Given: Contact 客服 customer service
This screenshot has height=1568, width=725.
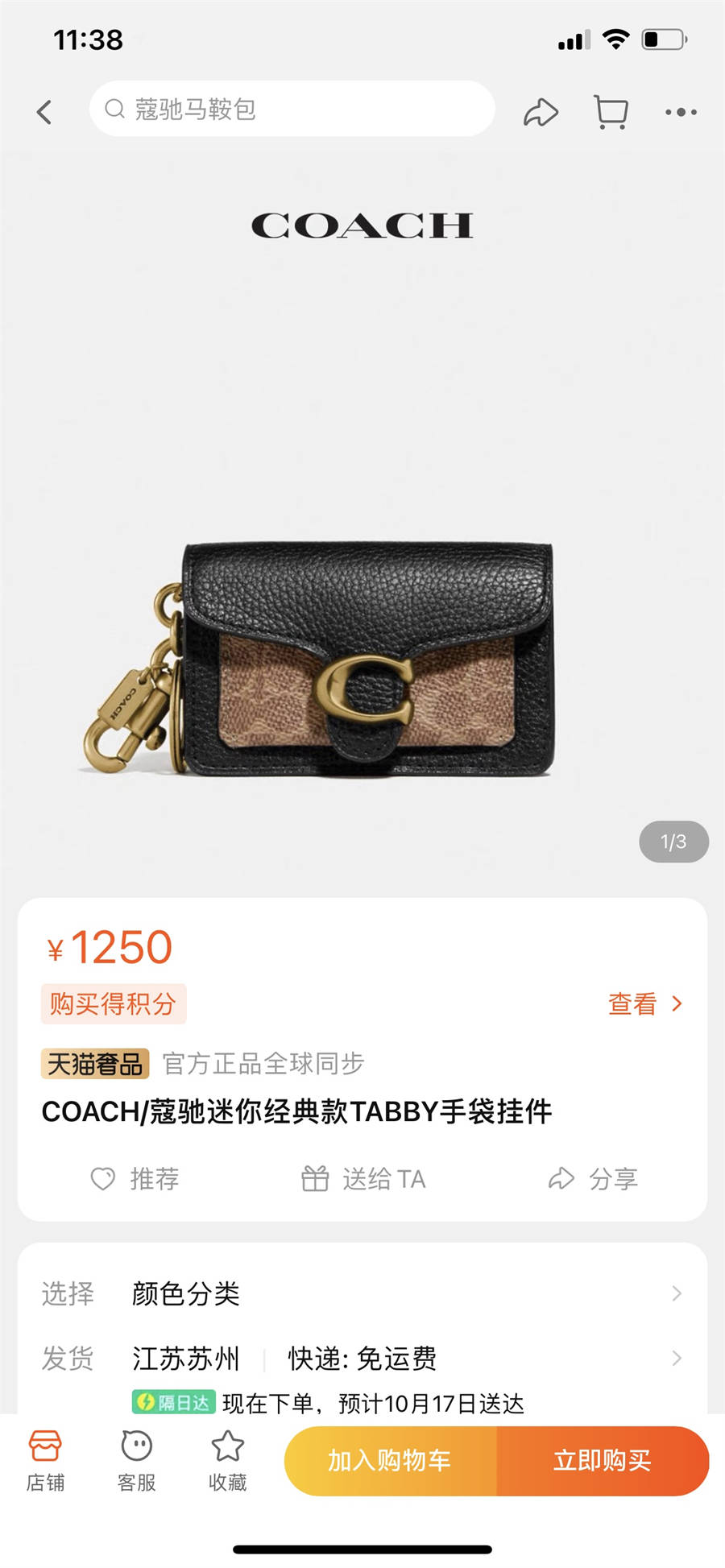Looking at the screenshot, I should point(136,1462).
